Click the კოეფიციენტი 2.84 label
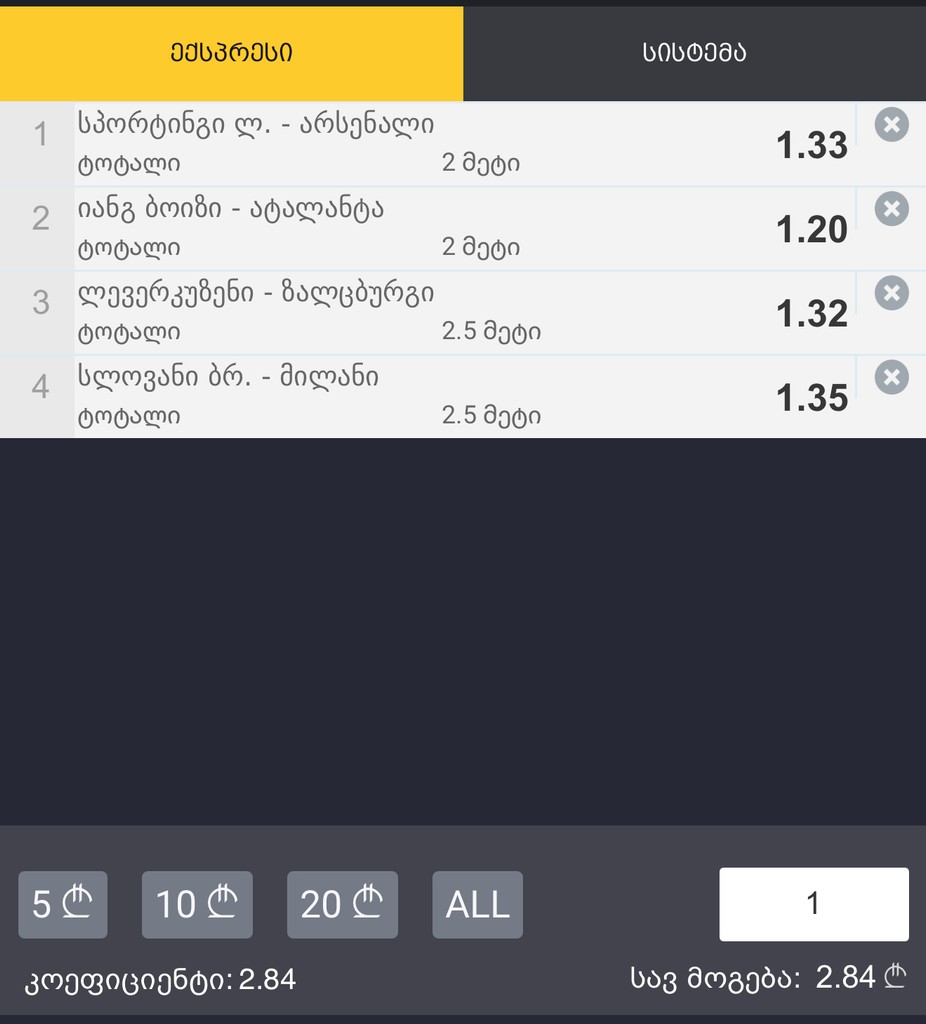The width and height of the screenshot is (926, 1024). click(160, 981)
